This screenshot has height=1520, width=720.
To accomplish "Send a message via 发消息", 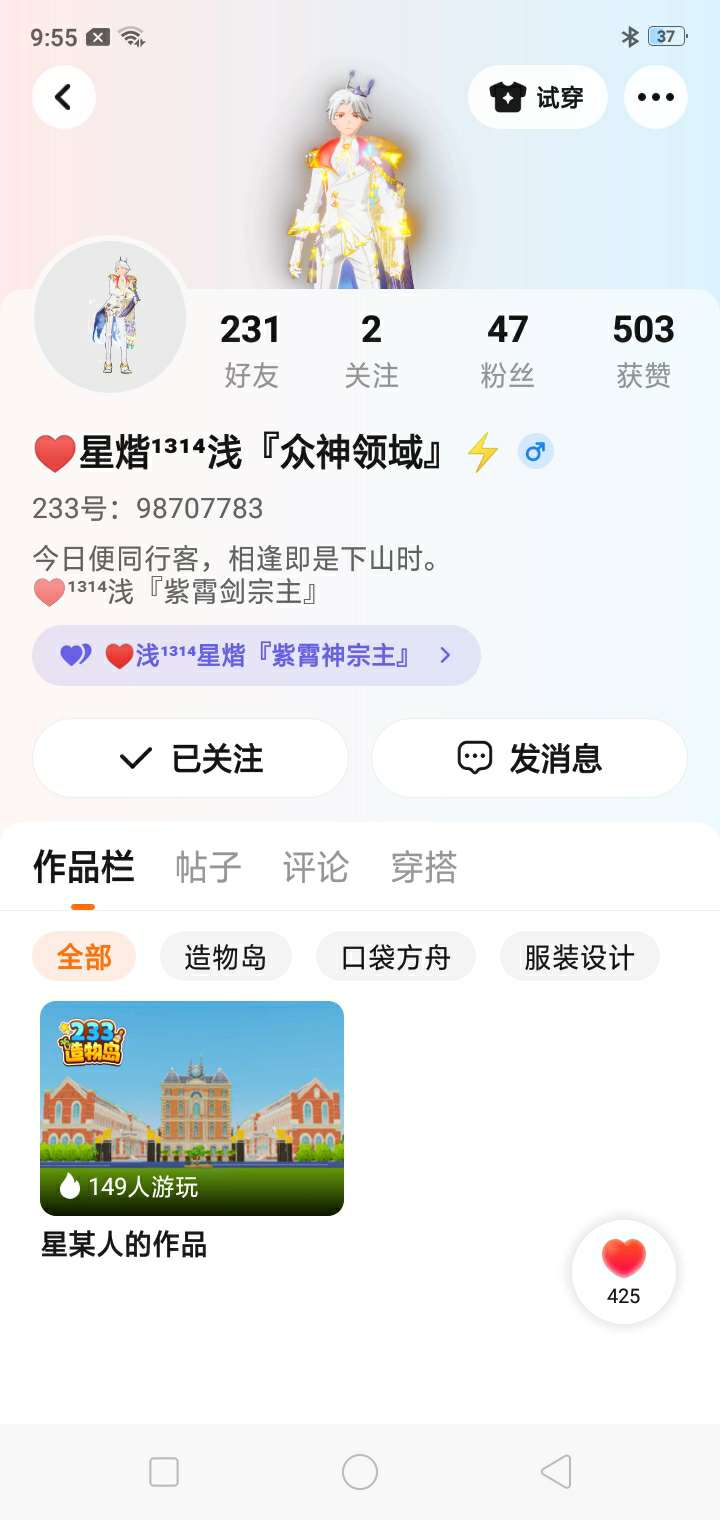I will [529, 758].
